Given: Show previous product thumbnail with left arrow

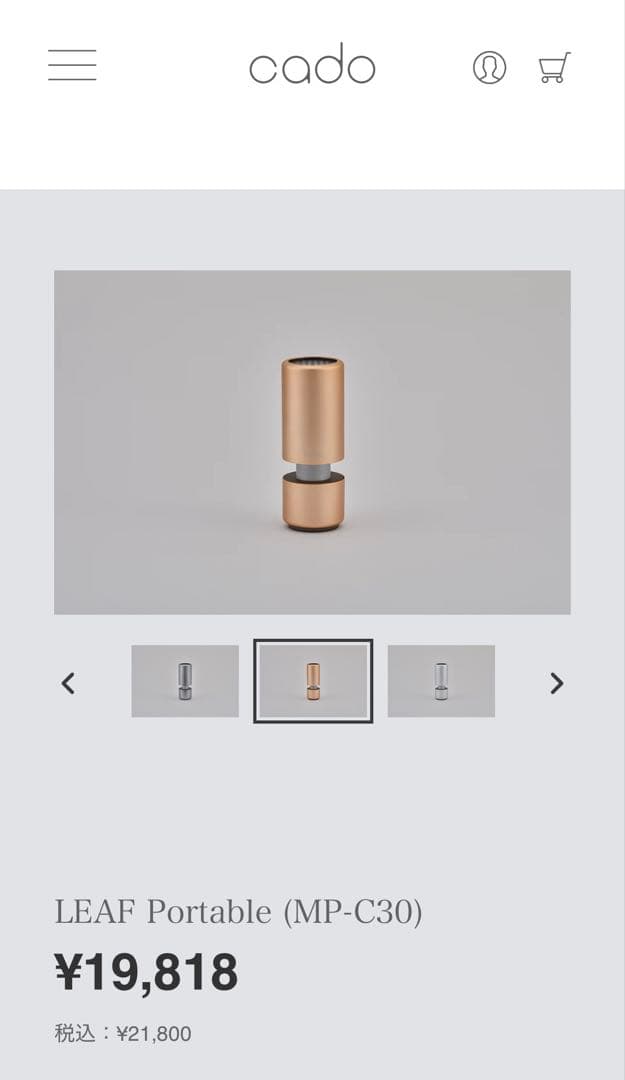Looking at the screenshot, I should click(x=68, y=683).
